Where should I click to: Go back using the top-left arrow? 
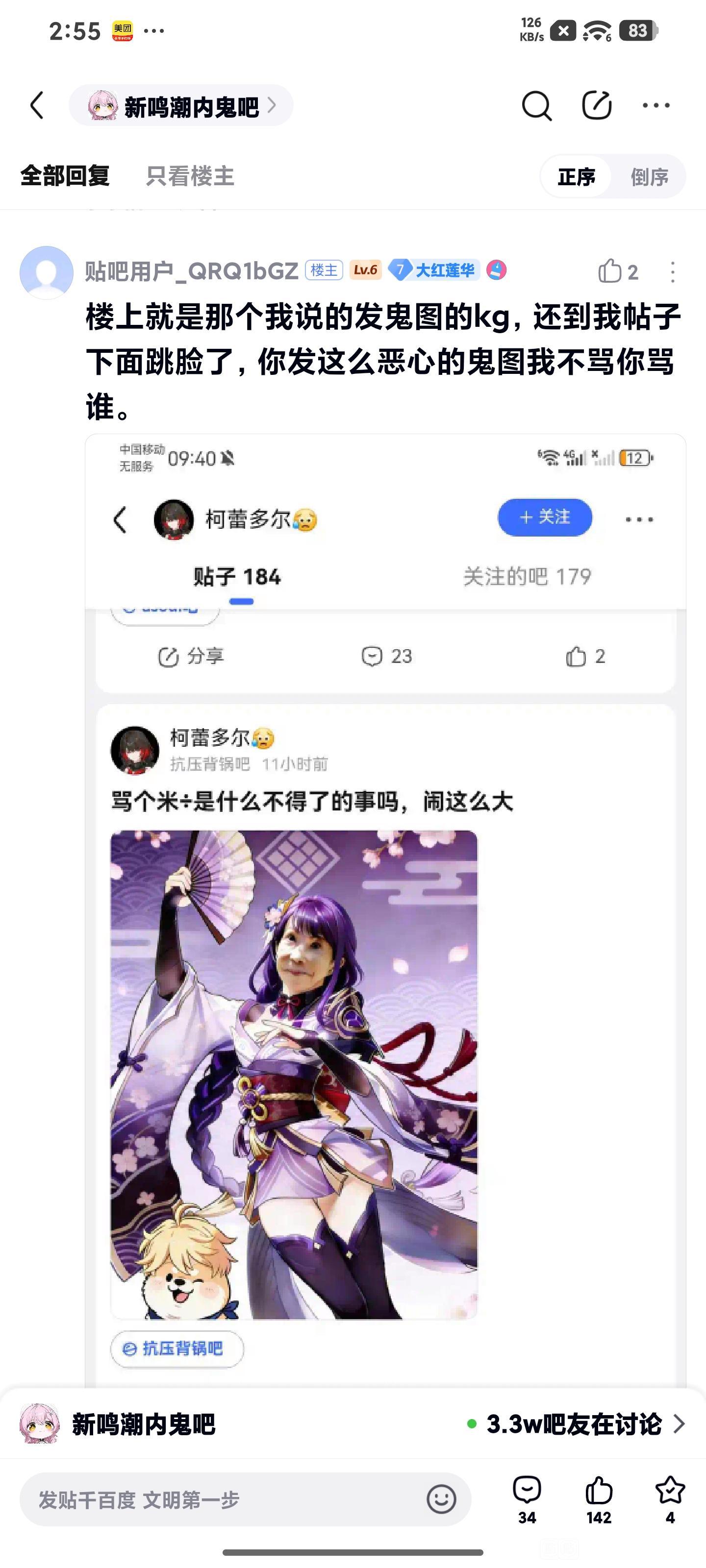(38, 105)
